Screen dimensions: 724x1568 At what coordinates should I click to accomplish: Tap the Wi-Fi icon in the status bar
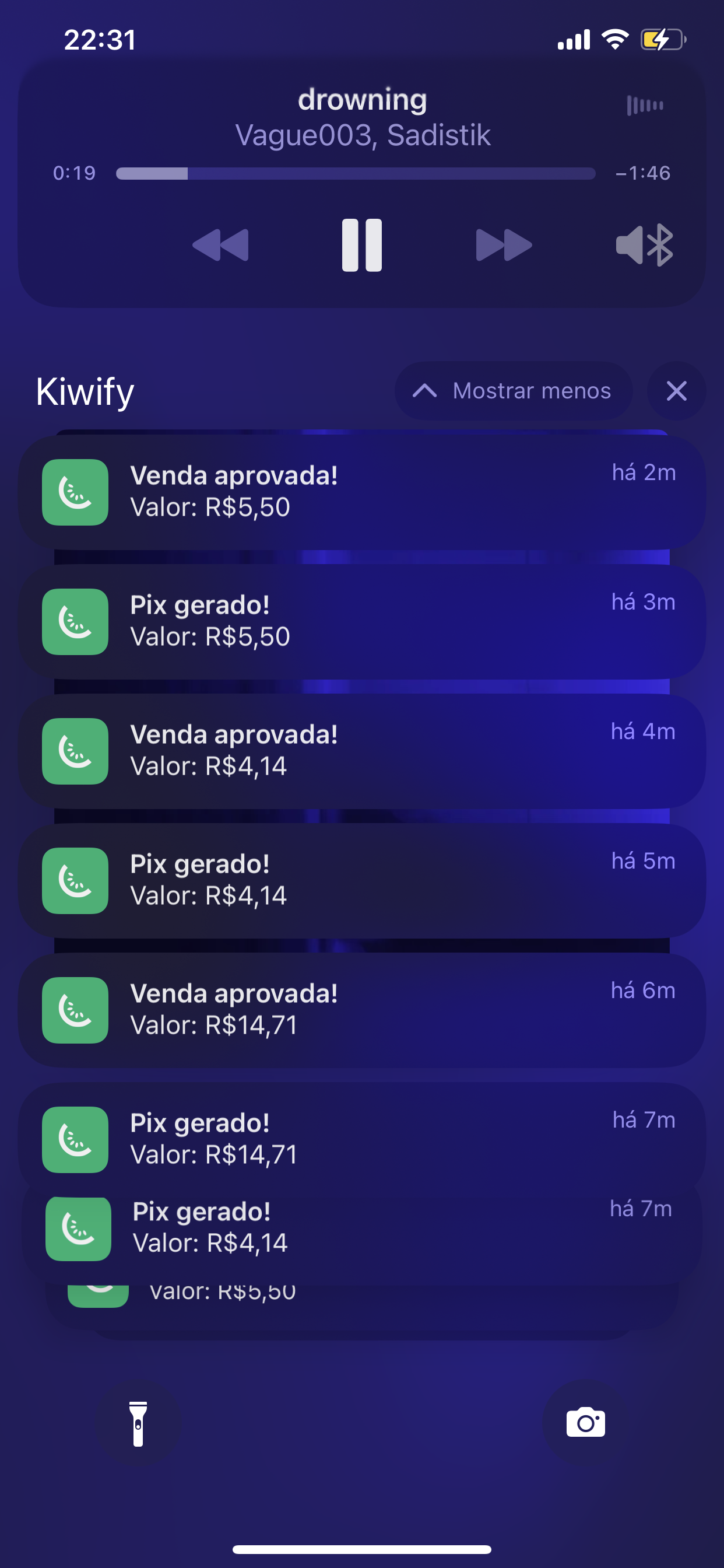click(x=614, y=38)
